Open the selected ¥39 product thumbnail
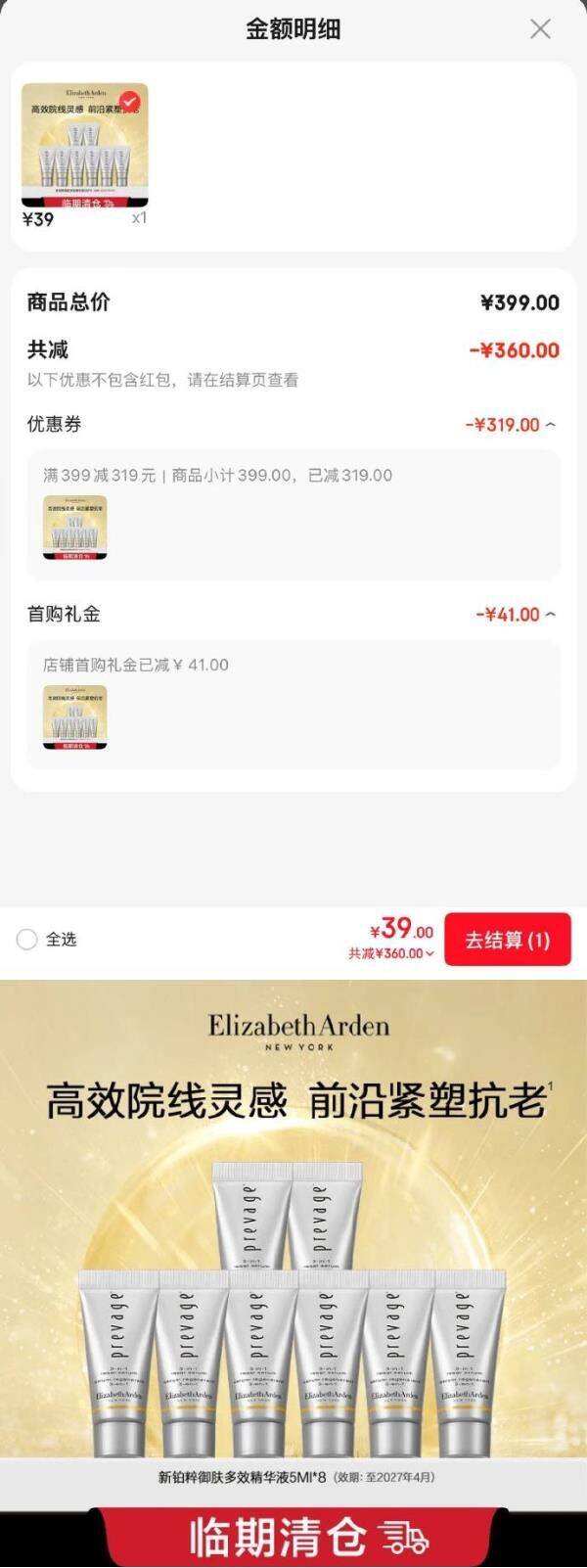This screenshot has width=587, height=1568. click(x=85, y=146)
